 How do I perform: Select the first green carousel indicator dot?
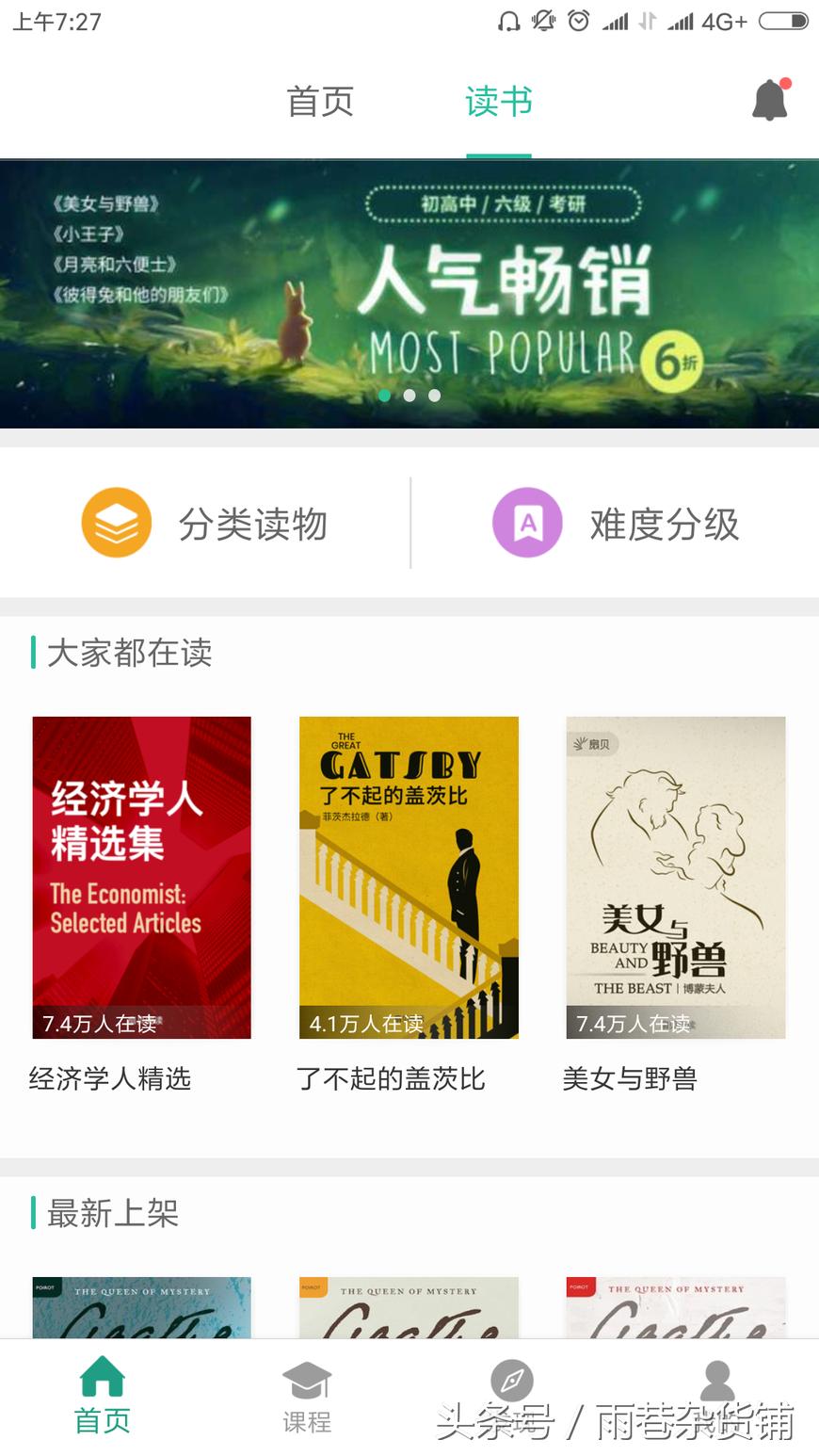click(x=385, y=396)
